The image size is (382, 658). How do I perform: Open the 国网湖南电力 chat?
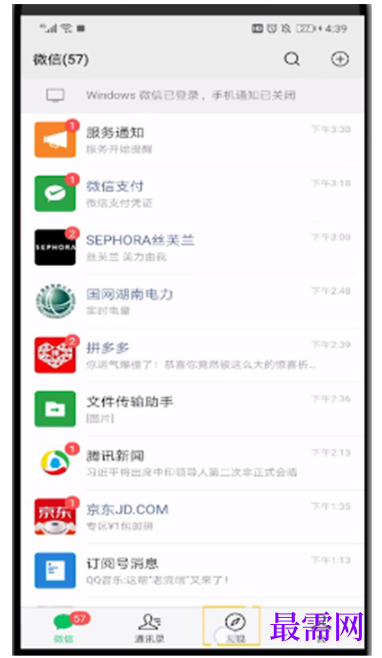click(193, 301)
